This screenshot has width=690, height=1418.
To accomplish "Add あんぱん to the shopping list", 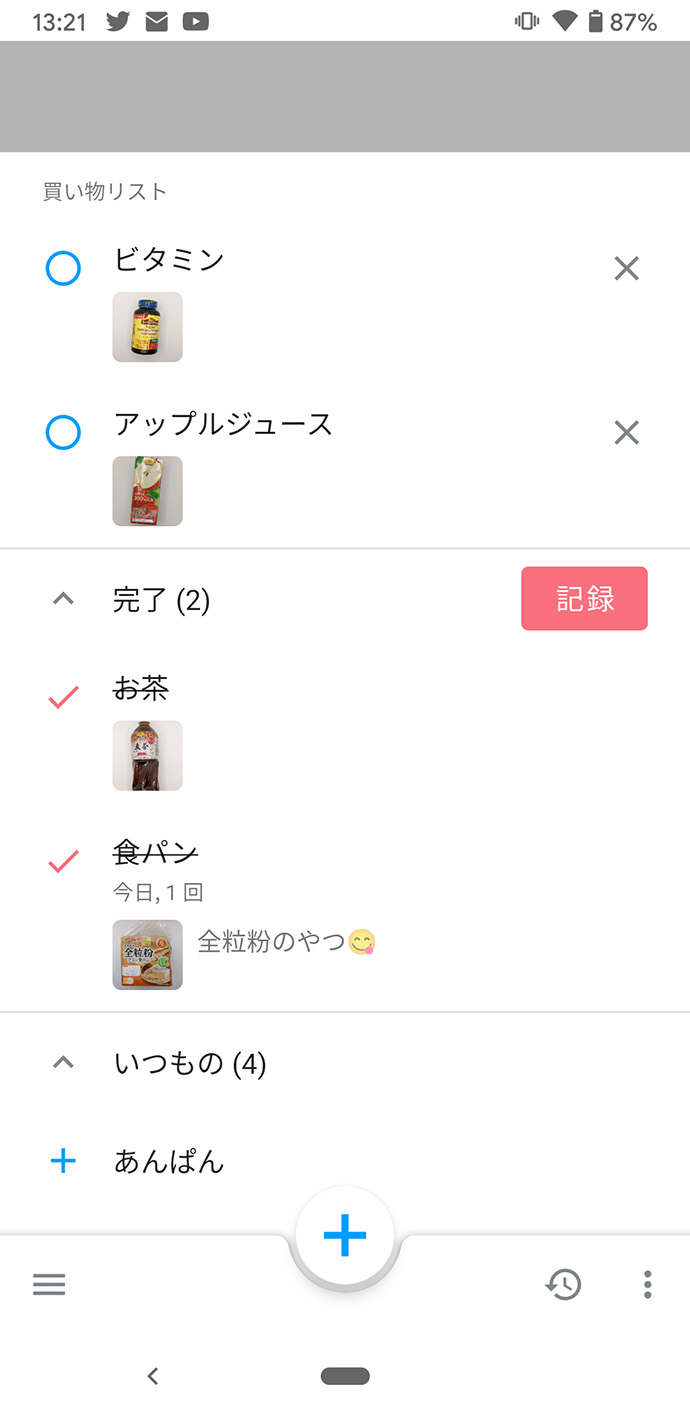I will click(63, 1161).
